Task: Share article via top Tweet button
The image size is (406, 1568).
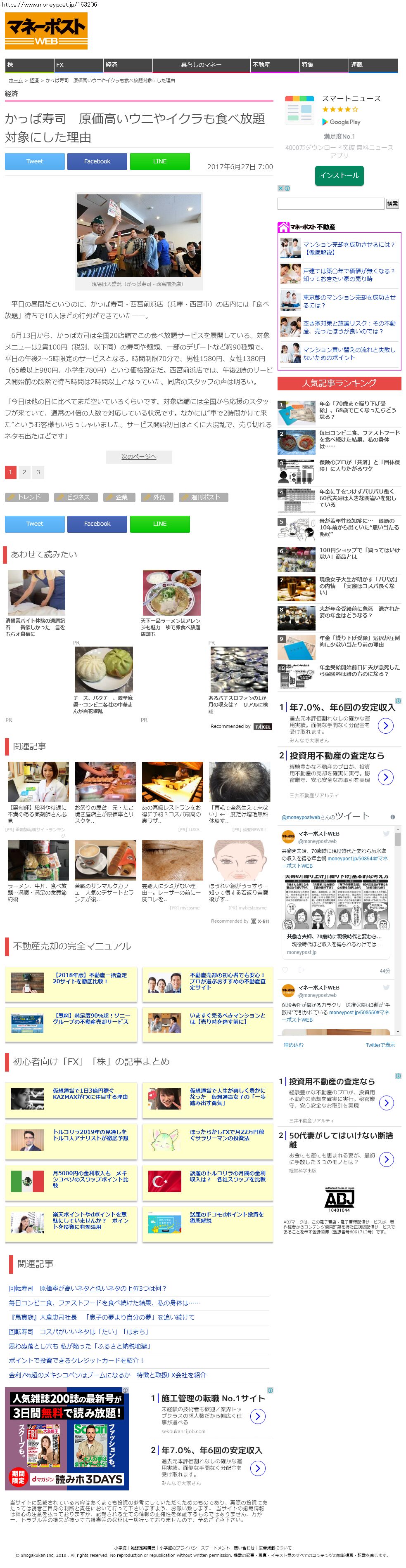Action: pyautogui.click(x=35, y=161)
